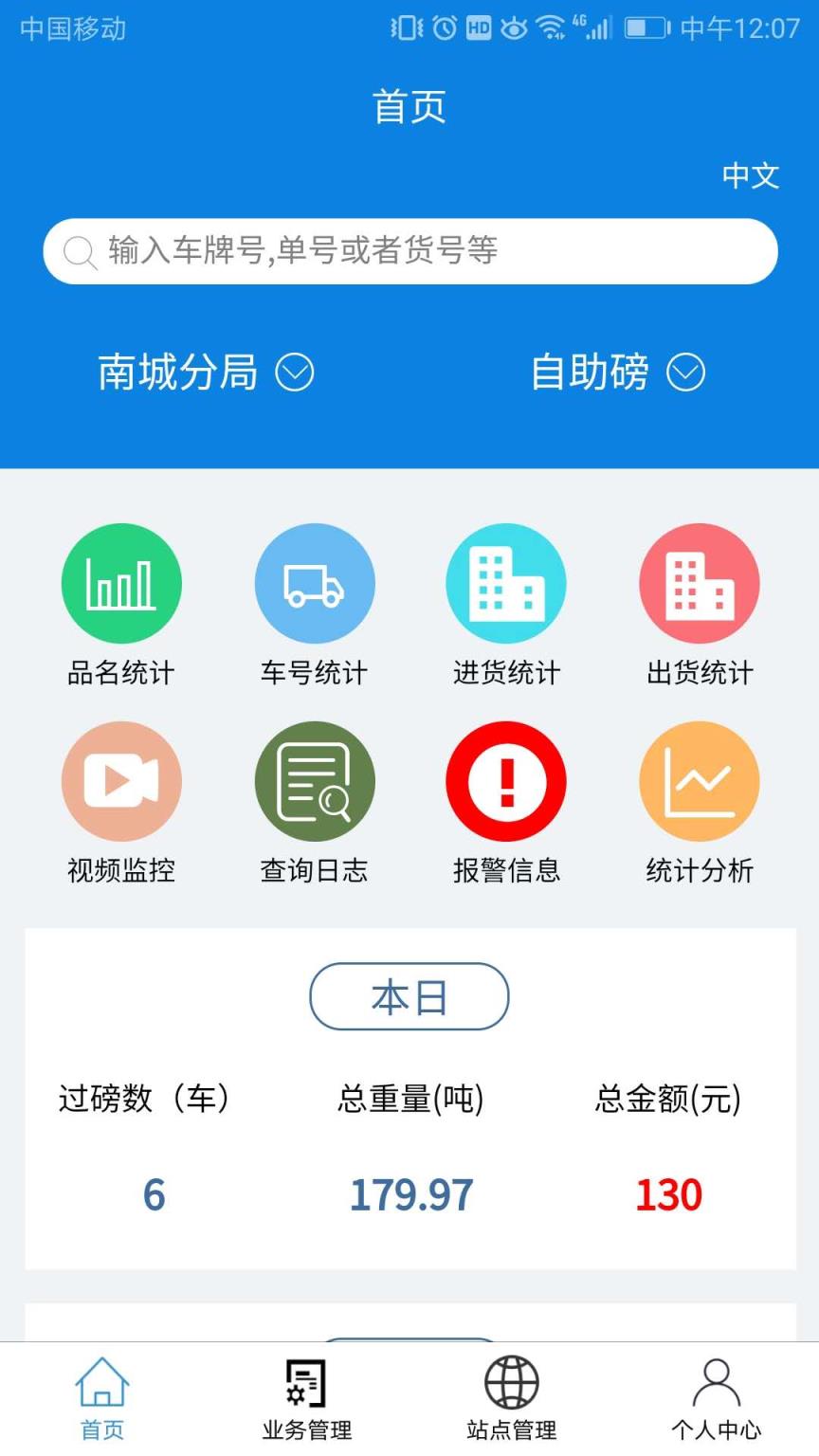View 报警信息 alarm information
The width and height of the screenshot is (819, 1456).
(x=506, y=780)
